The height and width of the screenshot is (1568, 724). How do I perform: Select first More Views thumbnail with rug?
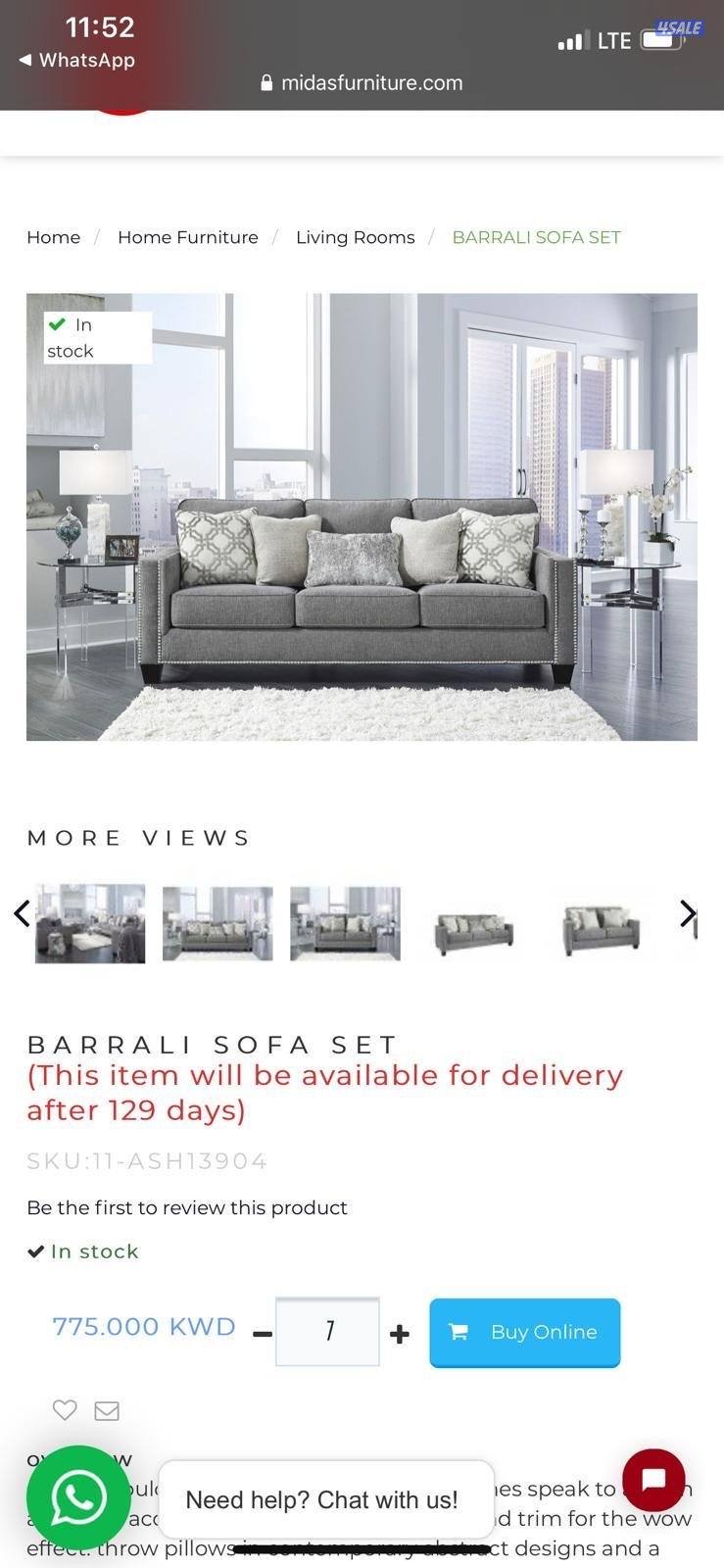[x=90, y=923]
